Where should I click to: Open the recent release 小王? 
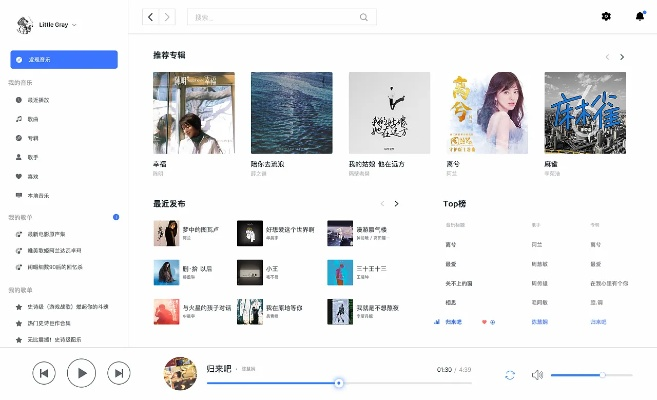point(250,271)
